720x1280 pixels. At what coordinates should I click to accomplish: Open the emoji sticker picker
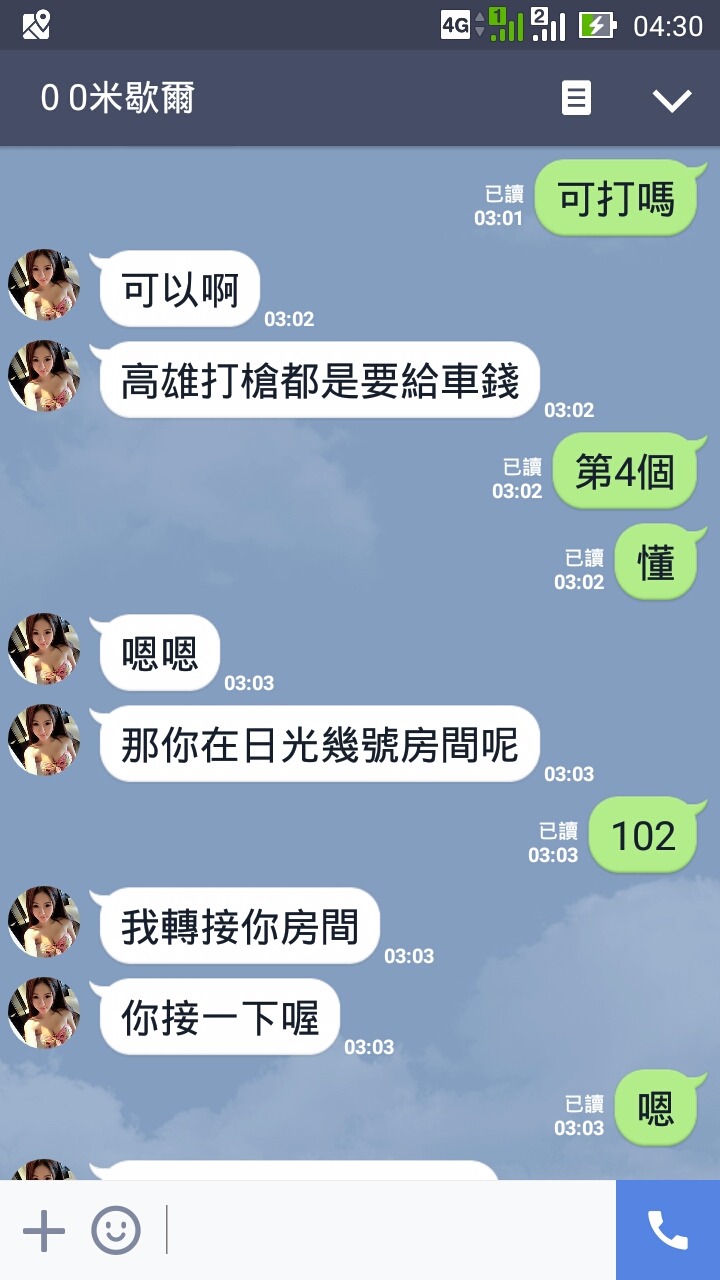116,1230
